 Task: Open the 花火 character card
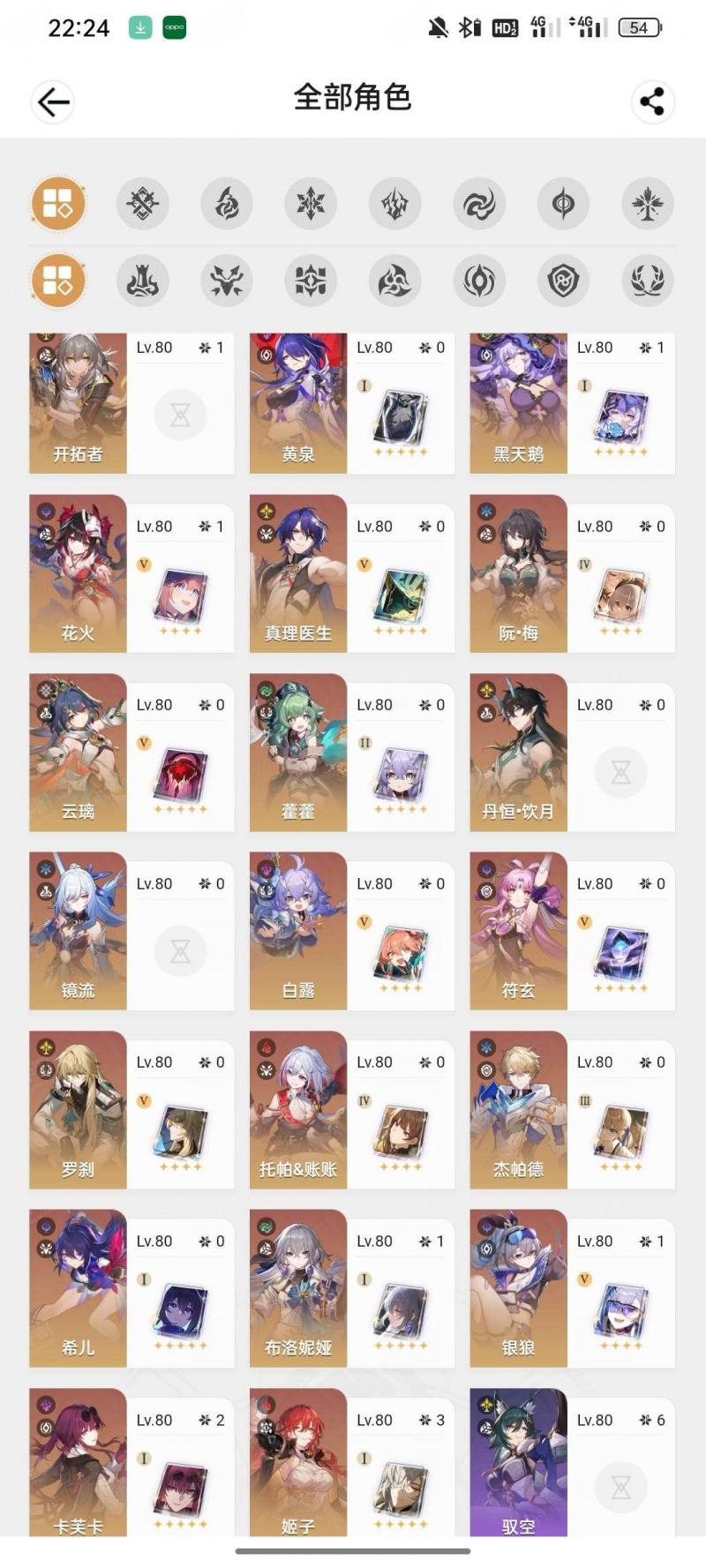point(132,574)
